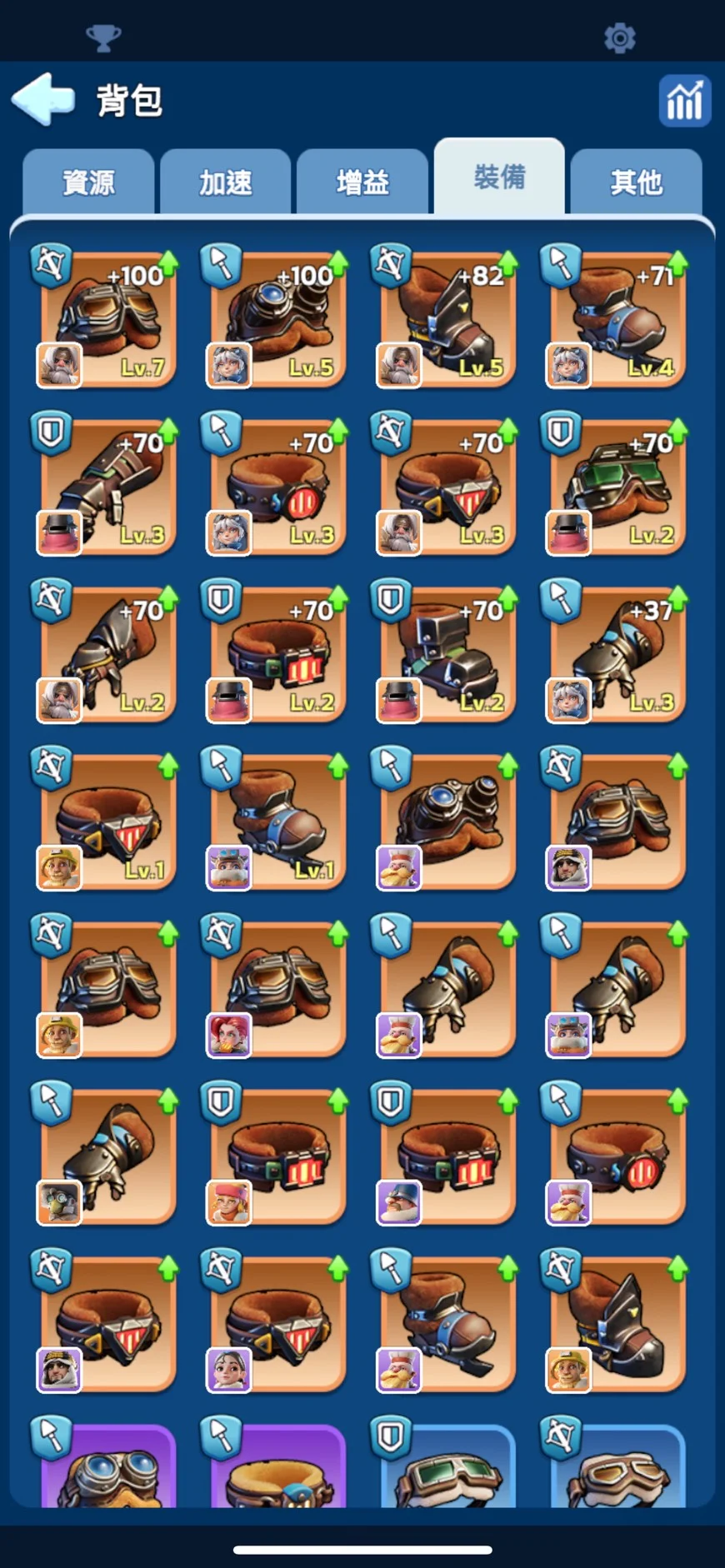This screenshot has height=1568, width=725.
Task: Open the +70 Lv.3 shield glove
Action: [x=108, y=487]
